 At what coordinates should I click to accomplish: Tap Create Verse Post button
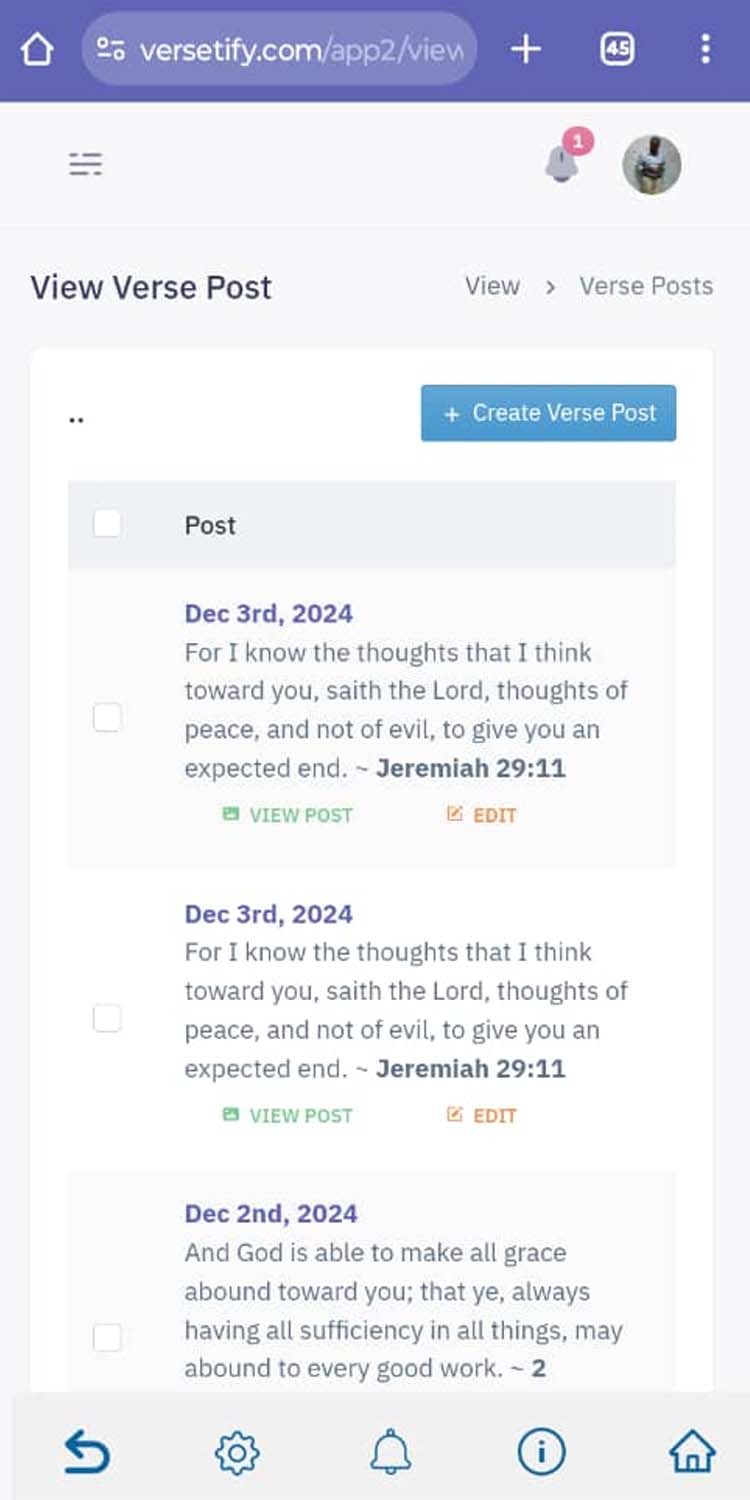coord(548,413)
